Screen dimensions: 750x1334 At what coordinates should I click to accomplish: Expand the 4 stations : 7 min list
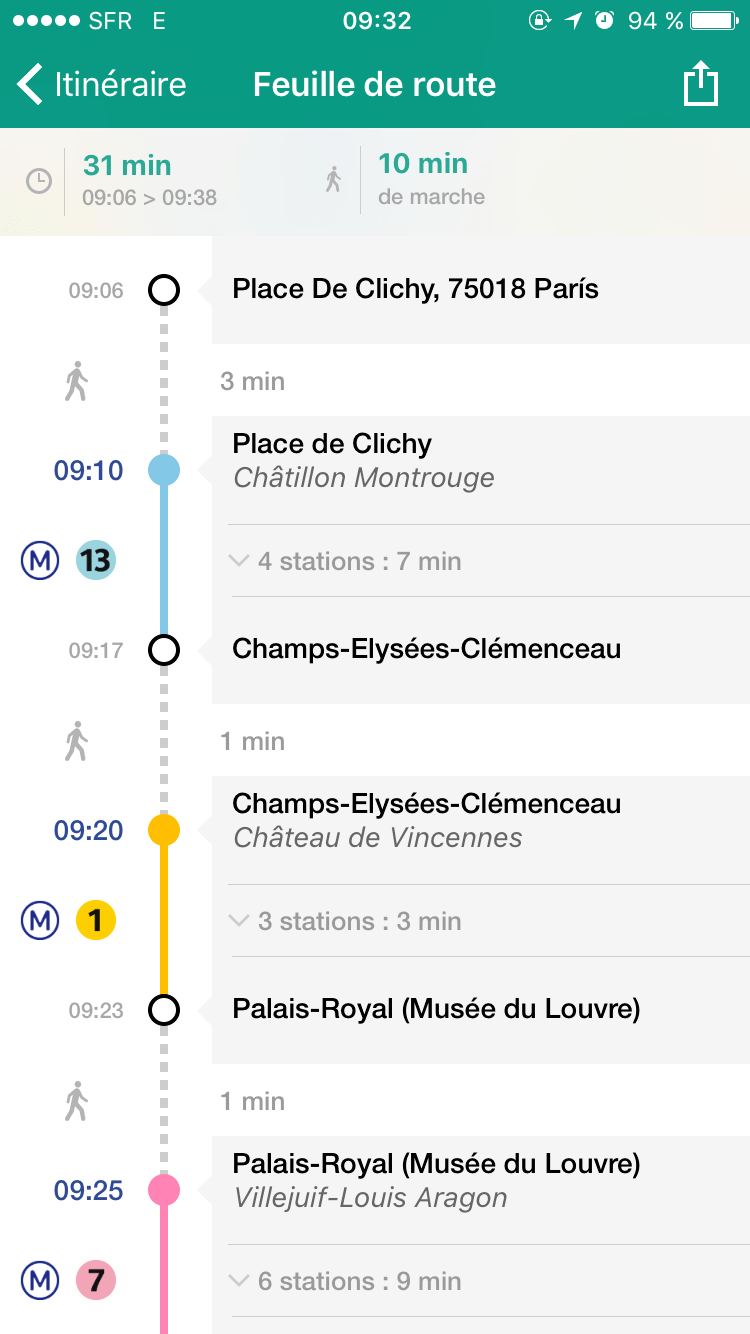[360, 561]
